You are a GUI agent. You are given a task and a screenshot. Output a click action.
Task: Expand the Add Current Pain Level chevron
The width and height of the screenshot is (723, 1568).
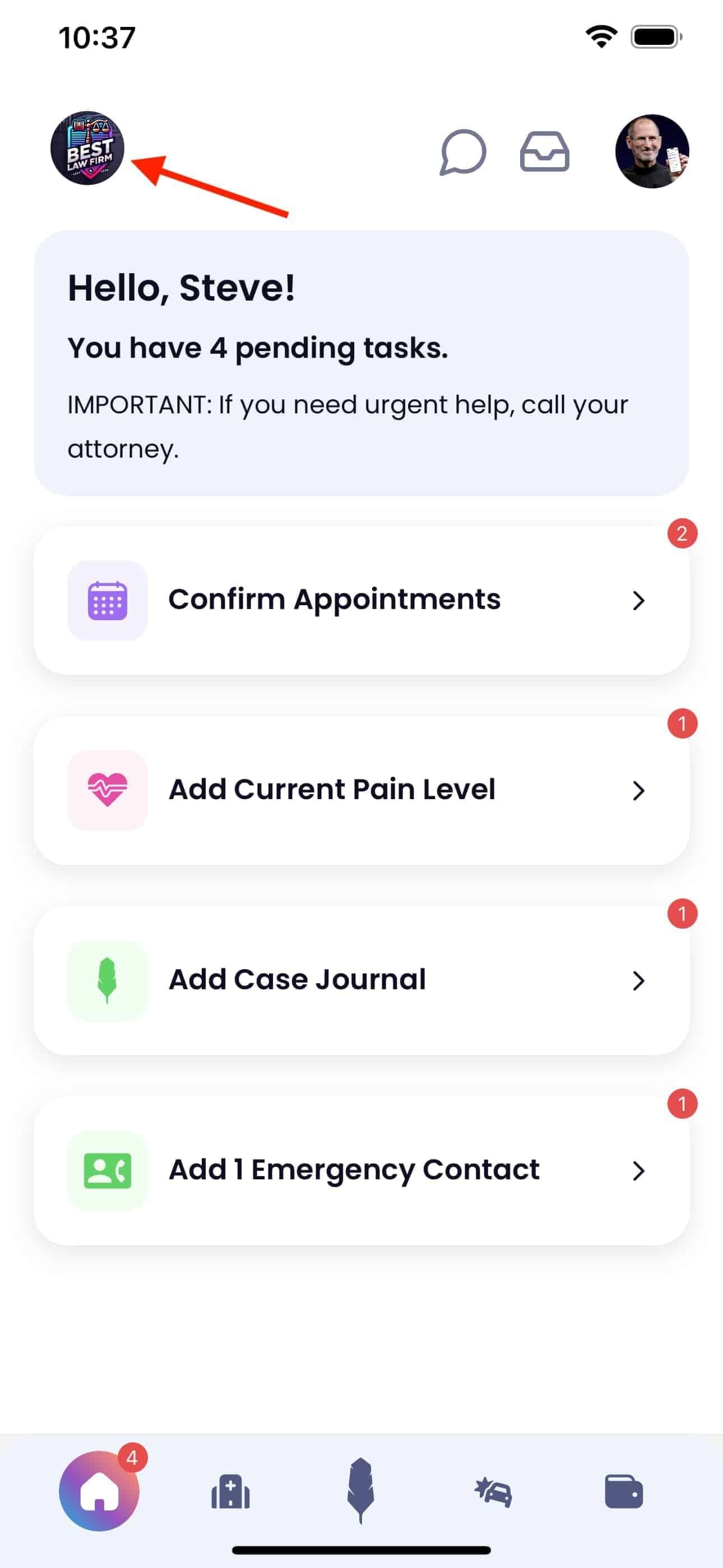(x=639, y=790)
